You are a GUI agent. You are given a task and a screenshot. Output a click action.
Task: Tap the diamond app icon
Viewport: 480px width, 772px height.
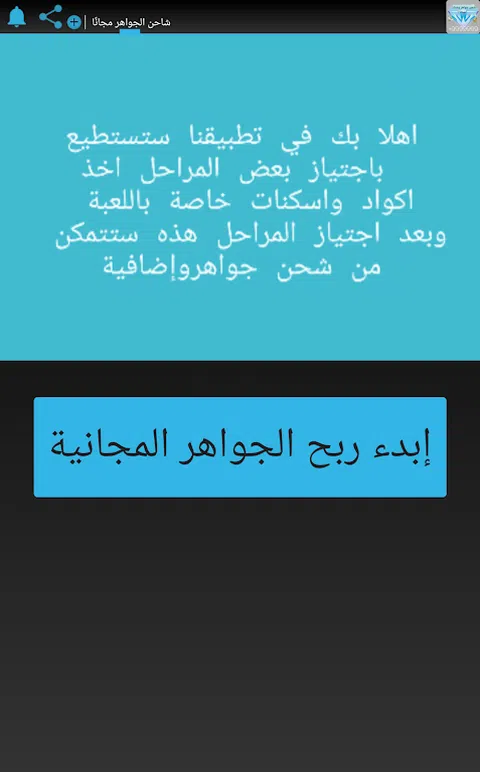click(462, 17)
